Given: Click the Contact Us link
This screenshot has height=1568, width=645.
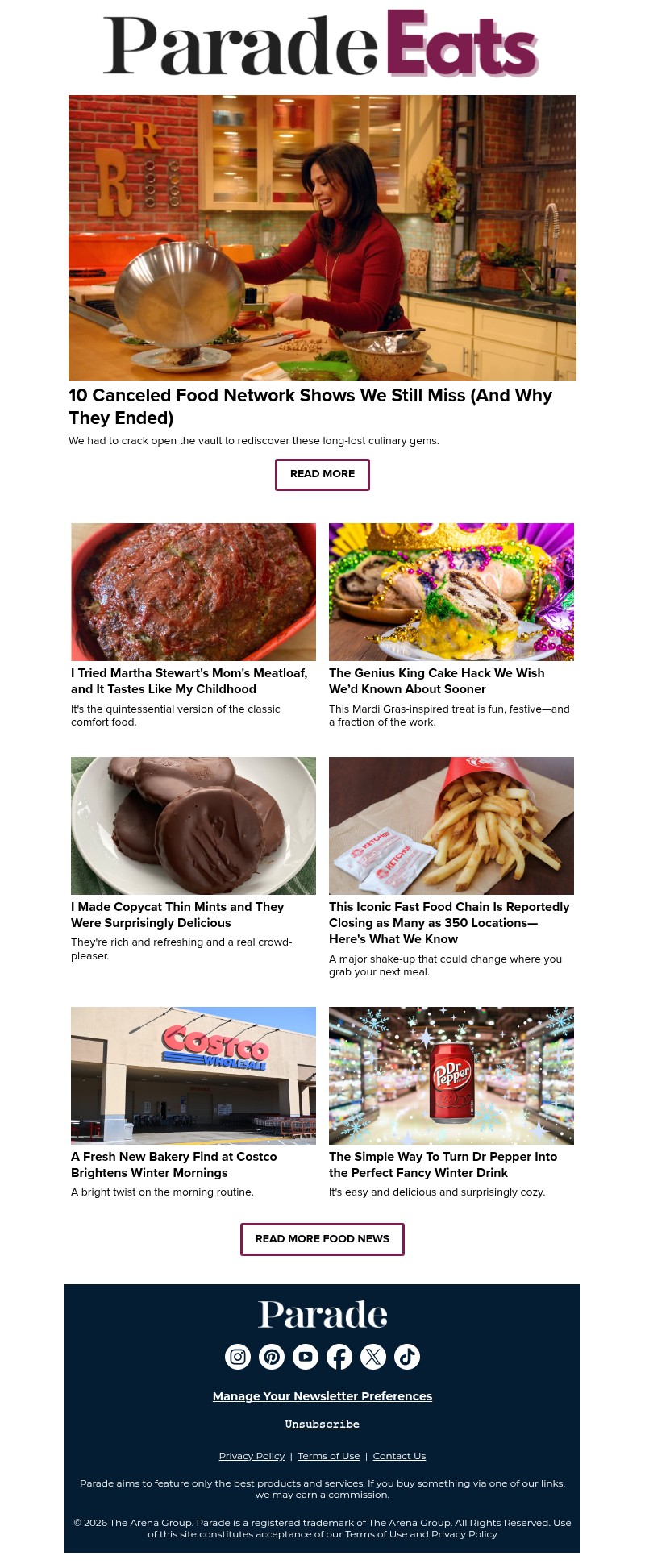Looking at the screenshot, I should coord(399,1455).
